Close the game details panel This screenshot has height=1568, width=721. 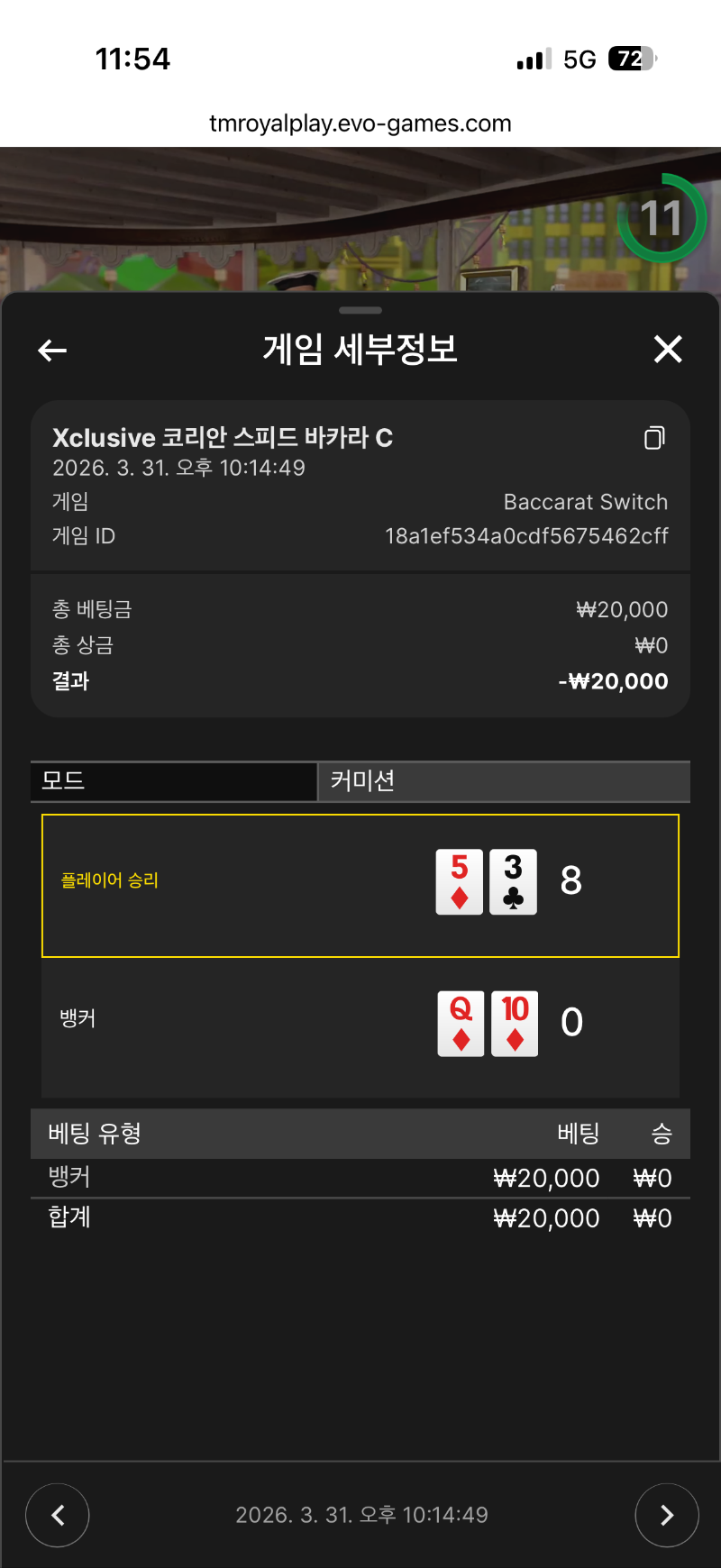[668, 349]
